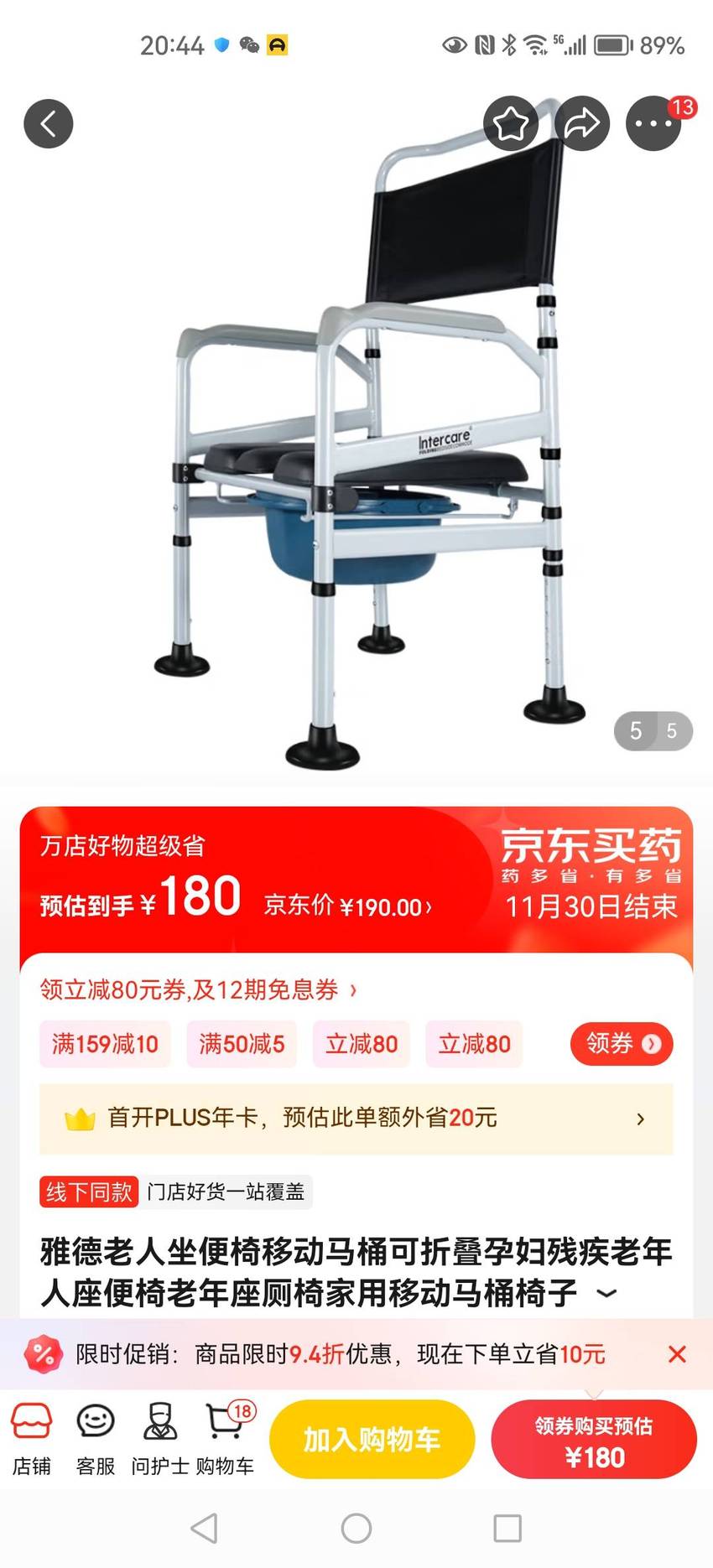Buy with coupon at ¥180
This screenshot has width=713, height=1568.
594,1439
